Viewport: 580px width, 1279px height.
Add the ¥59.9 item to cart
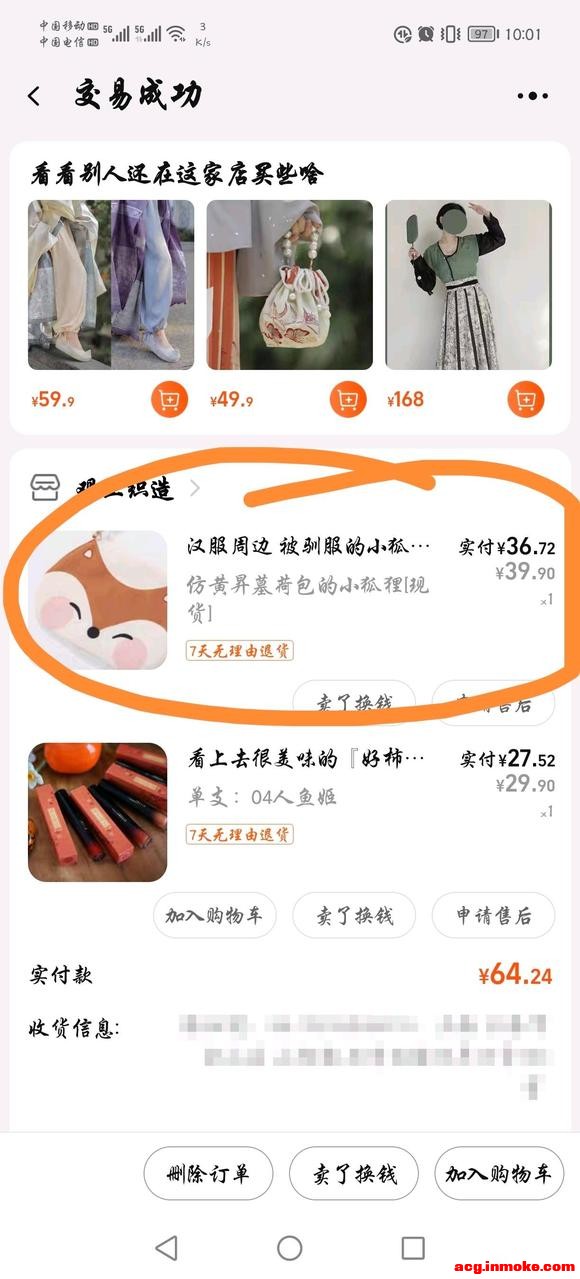pyautogui.click(x=170, y=400)
